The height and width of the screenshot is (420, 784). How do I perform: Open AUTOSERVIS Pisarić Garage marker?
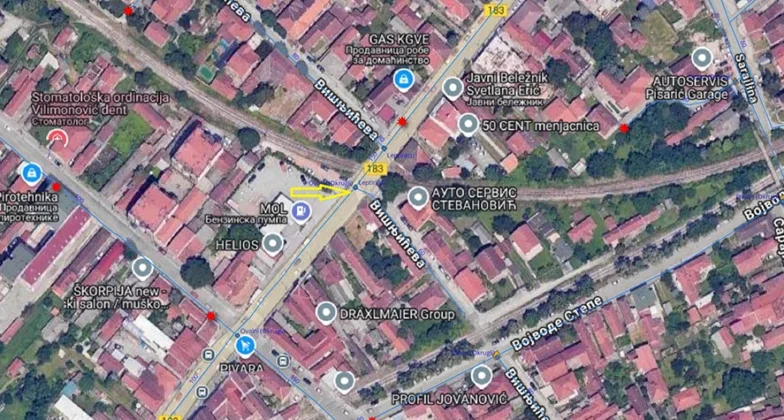click(702, 58)
